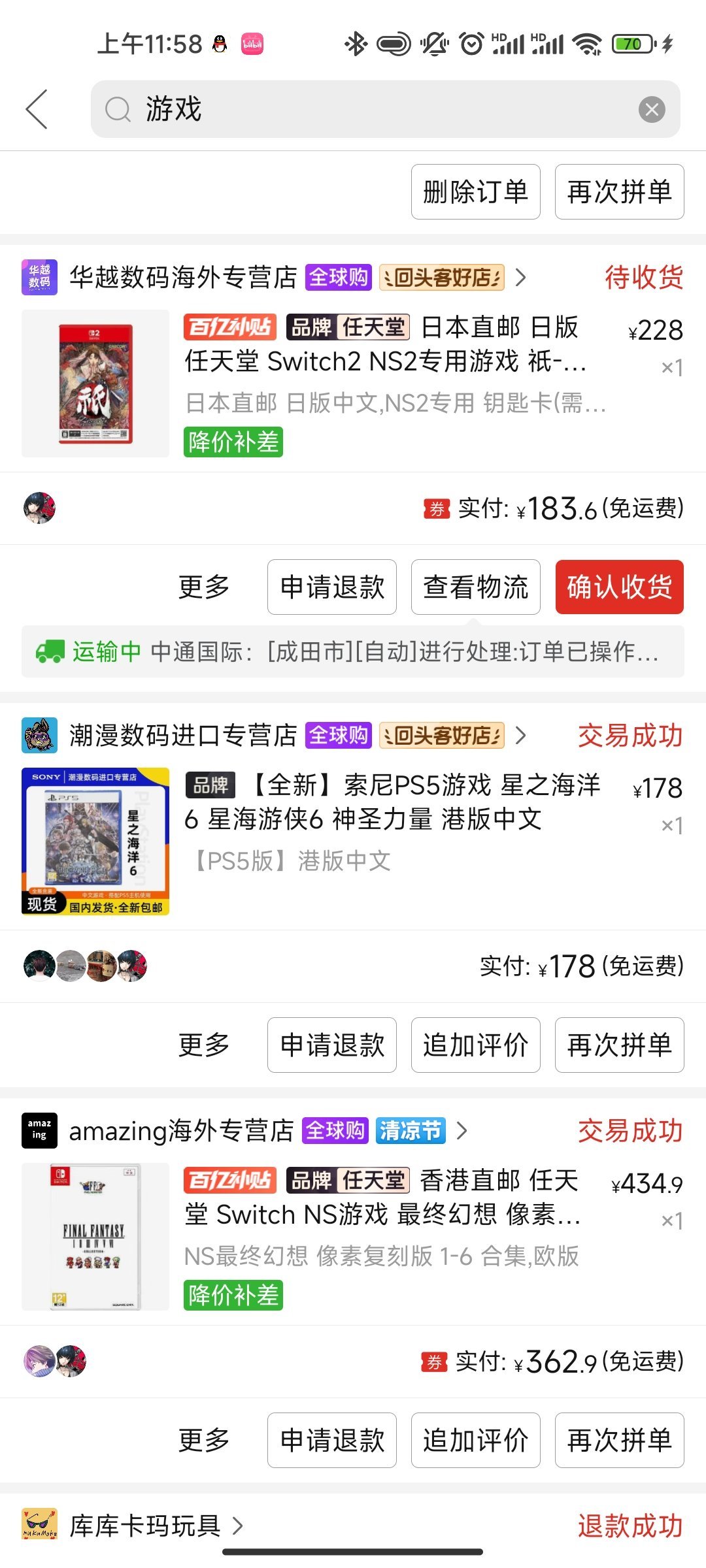Request refund for the 华越数码 order

coord(331,587)
